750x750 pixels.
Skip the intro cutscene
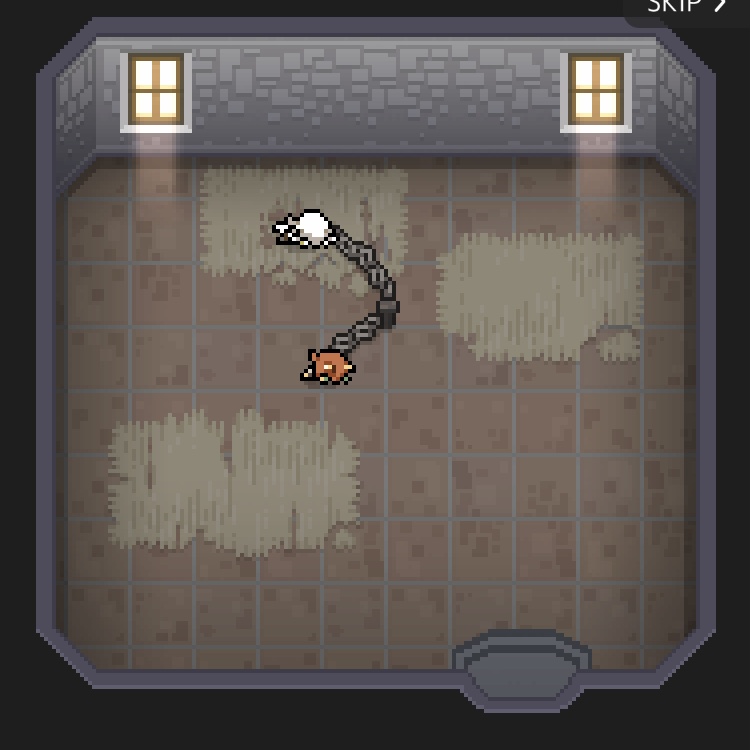pos(688,6)
